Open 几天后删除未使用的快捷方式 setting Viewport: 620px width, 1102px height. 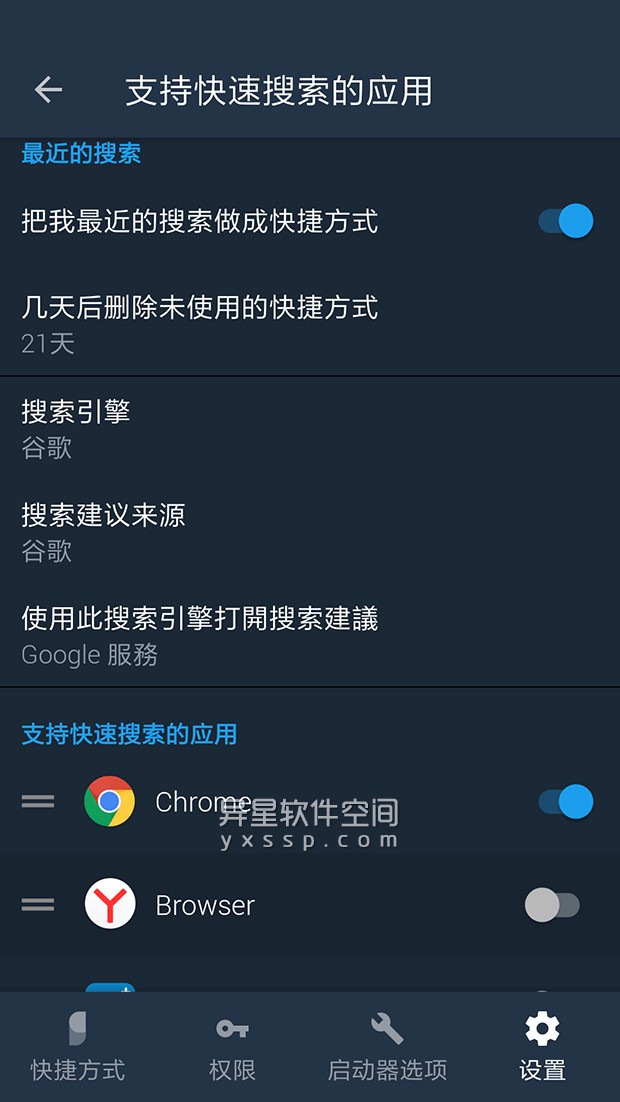tap(200, 323)
